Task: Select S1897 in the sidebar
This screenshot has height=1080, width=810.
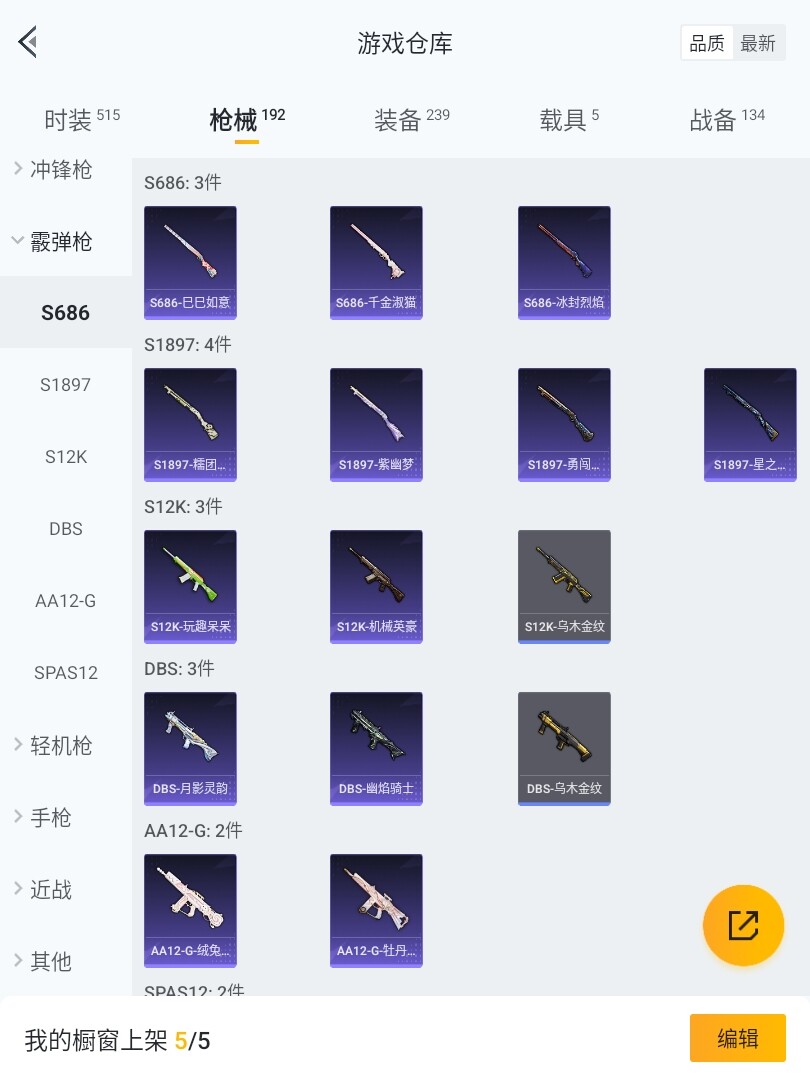Action: tap(66, 385)
